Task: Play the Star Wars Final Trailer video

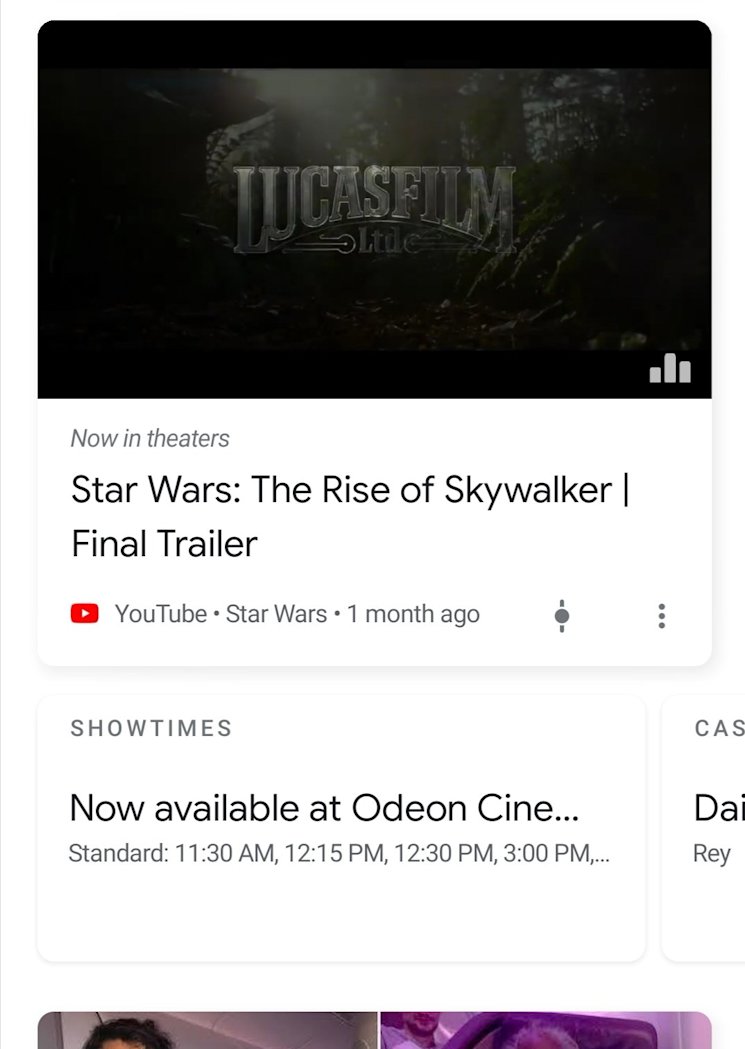Action: [374, 210]
